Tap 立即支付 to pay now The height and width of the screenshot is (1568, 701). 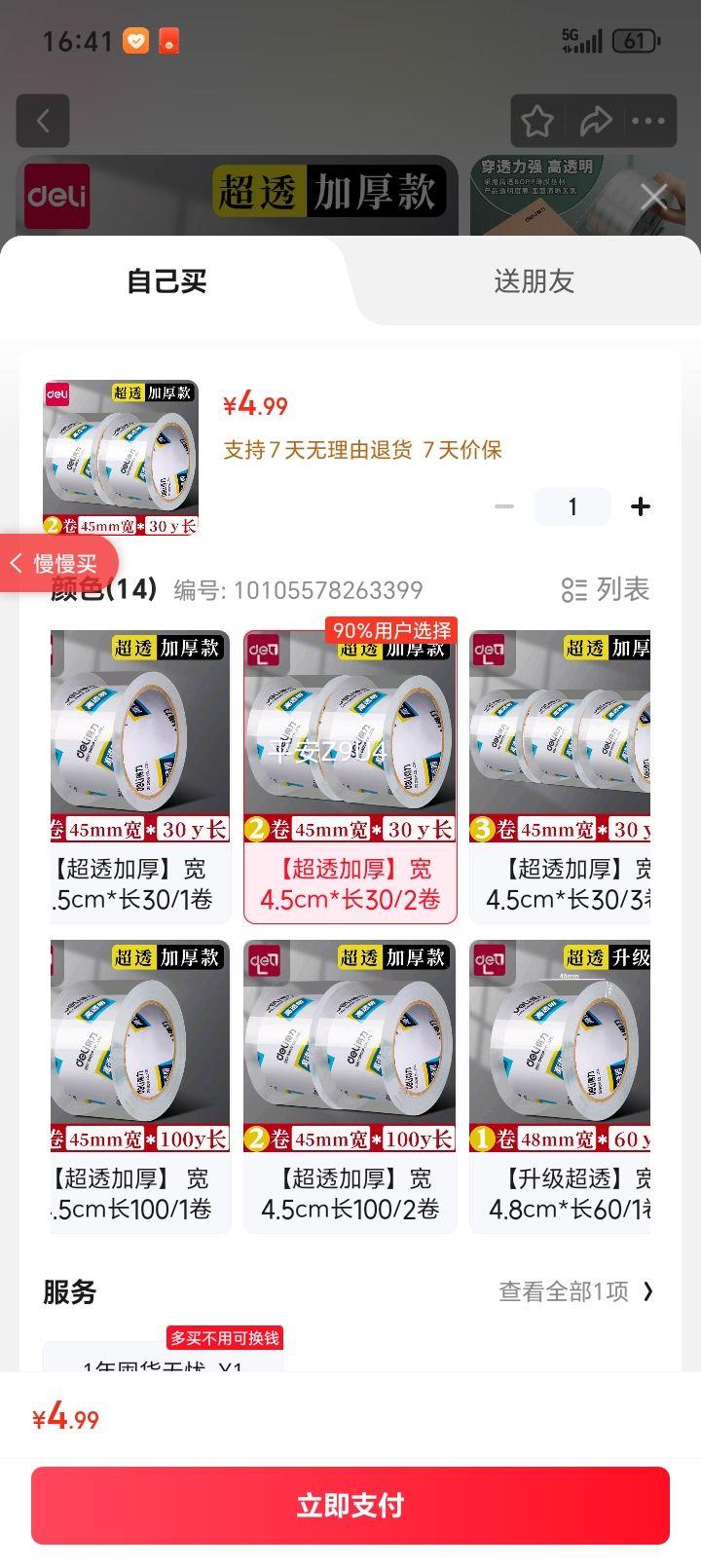pyautogui.click(x=350, y=1506)
